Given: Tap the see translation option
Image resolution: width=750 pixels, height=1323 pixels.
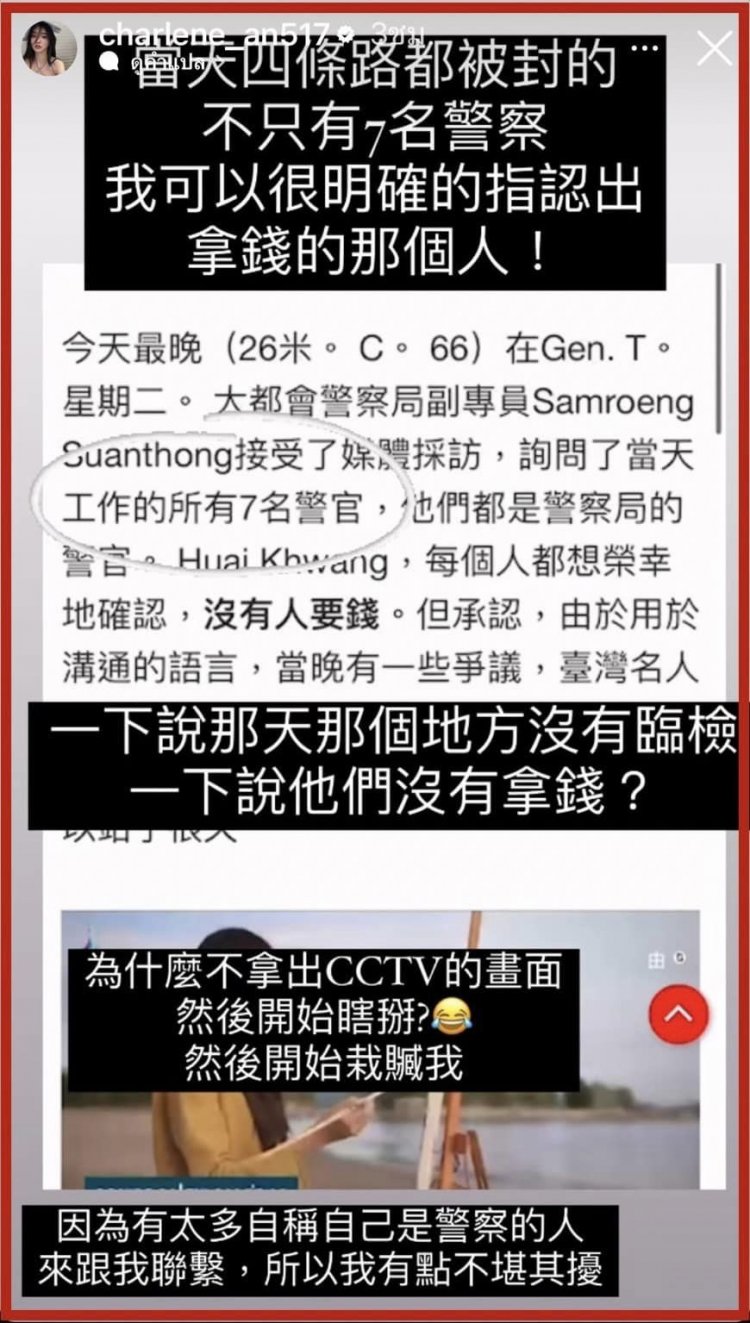Looking at the screenshot, I should (140, 61).
